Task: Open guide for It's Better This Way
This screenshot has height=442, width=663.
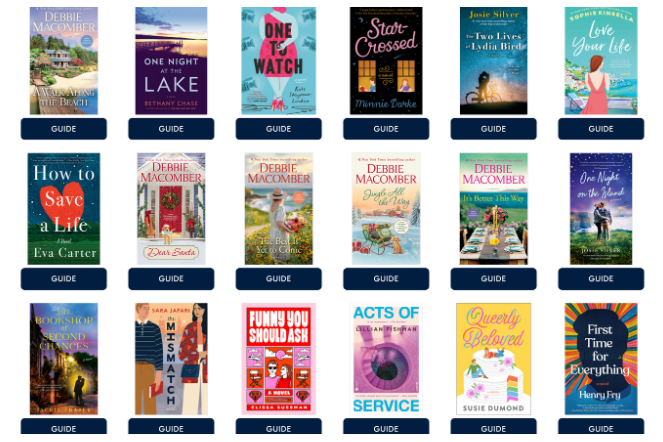Action: [x=494, y=279]
